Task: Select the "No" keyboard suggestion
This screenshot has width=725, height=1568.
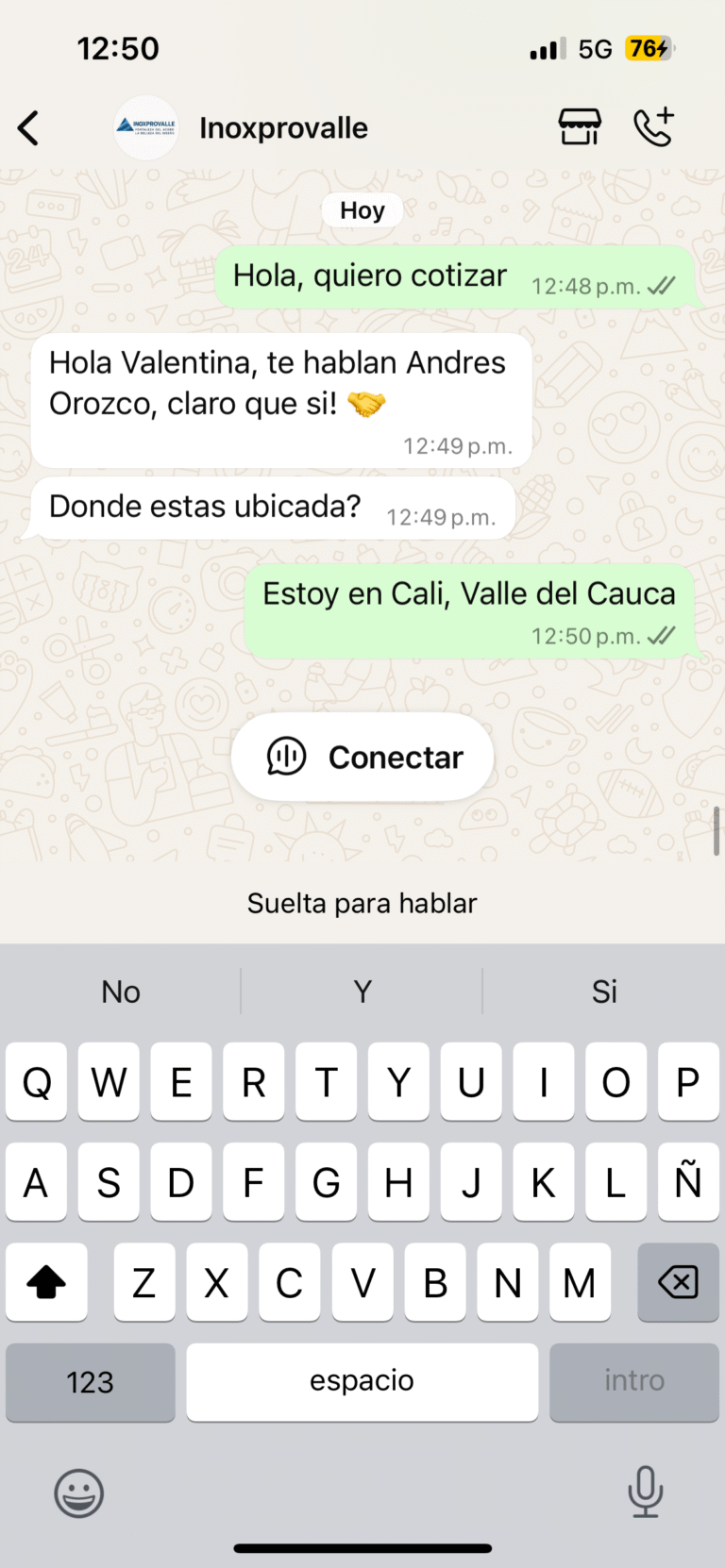Action: coord(121,992)
